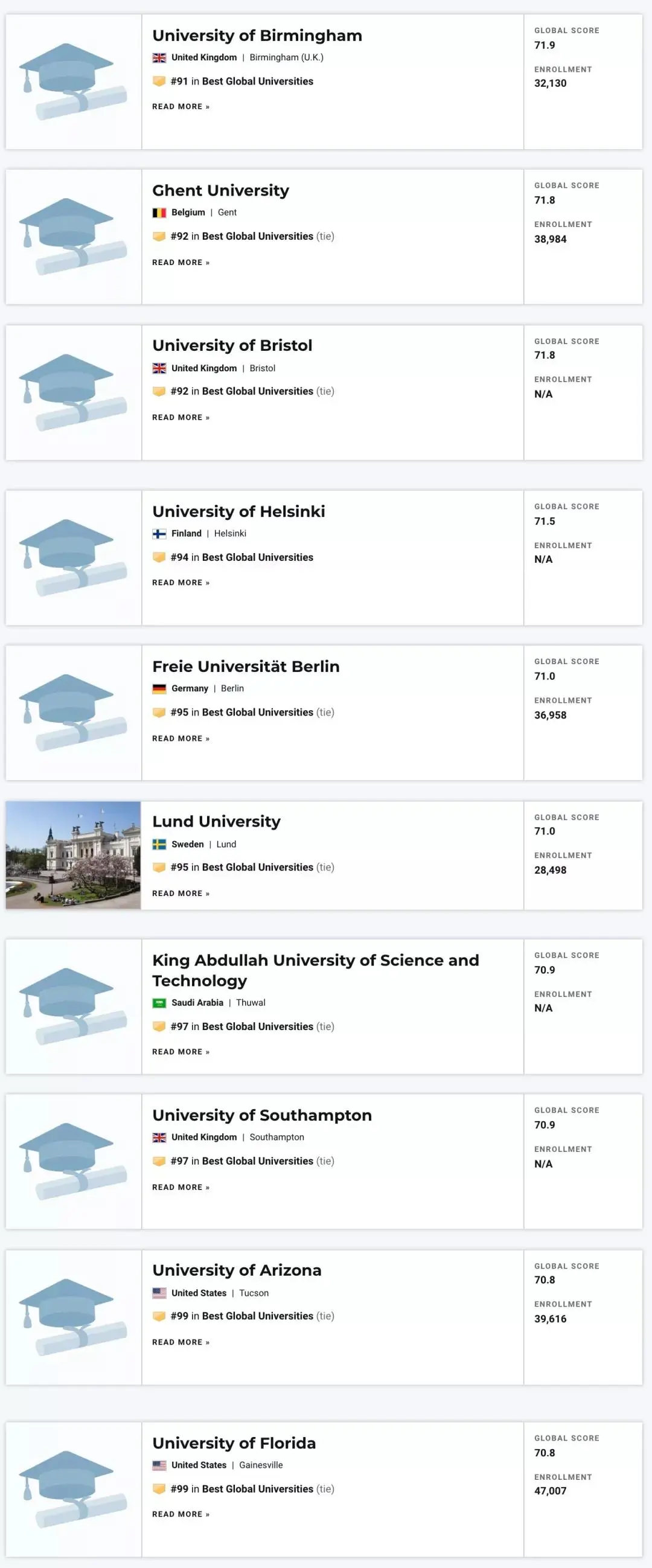Open the University of Birmingham profile

pyautogui.click(x=257, y=34)
